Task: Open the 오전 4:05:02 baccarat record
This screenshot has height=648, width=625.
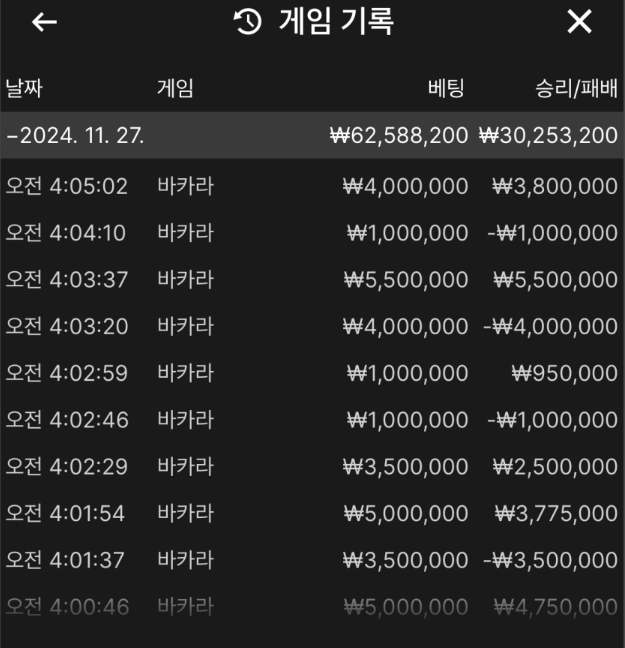Action: pos(312,186)
